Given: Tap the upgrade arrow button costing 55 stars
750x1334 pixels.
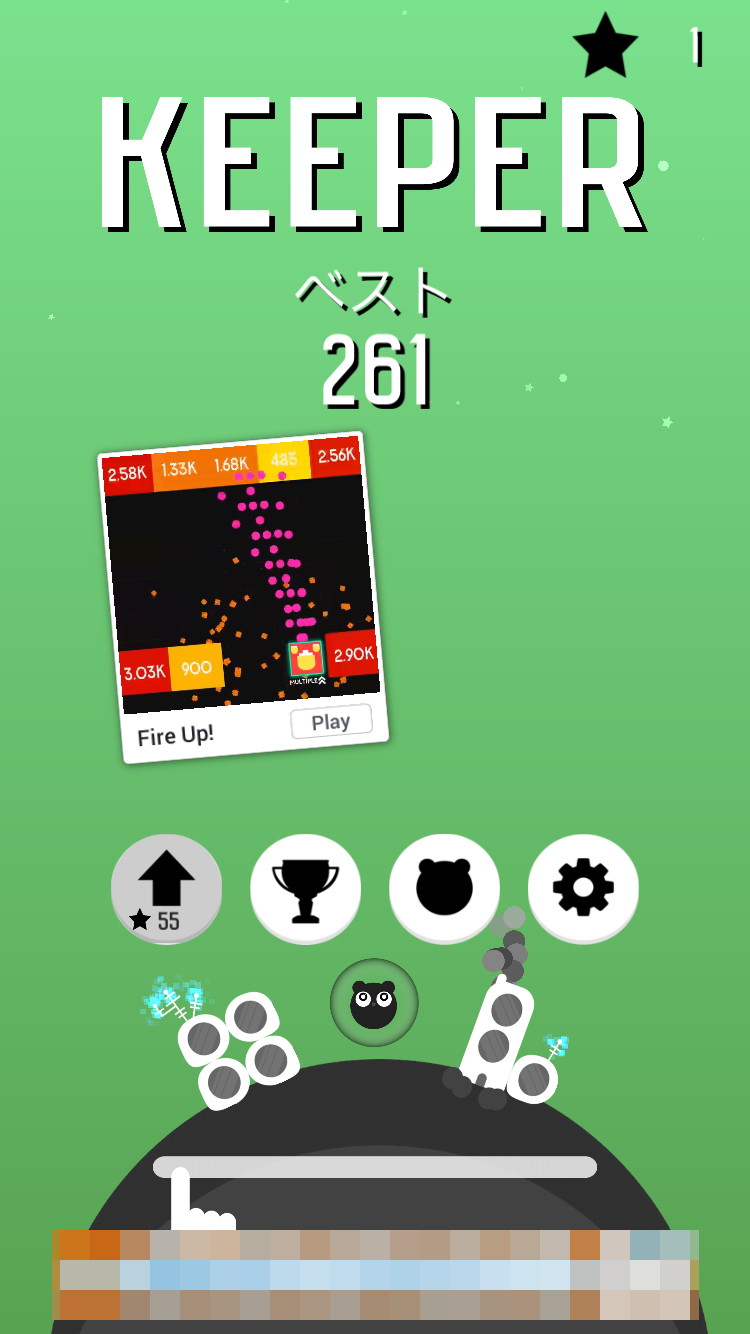Looking at the screenshot, I should click(166, 888).
